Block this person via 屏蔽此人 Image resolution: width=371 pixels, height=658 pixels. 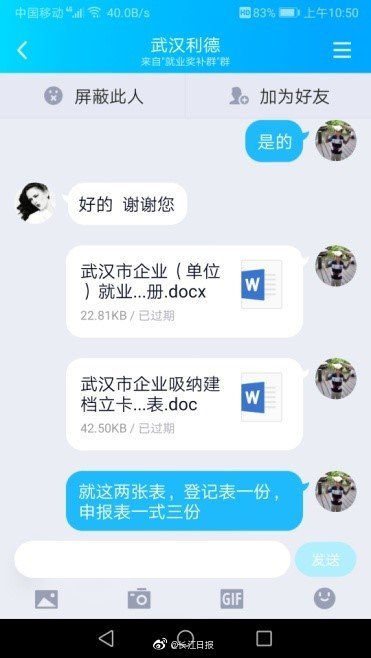click(93, 96)
